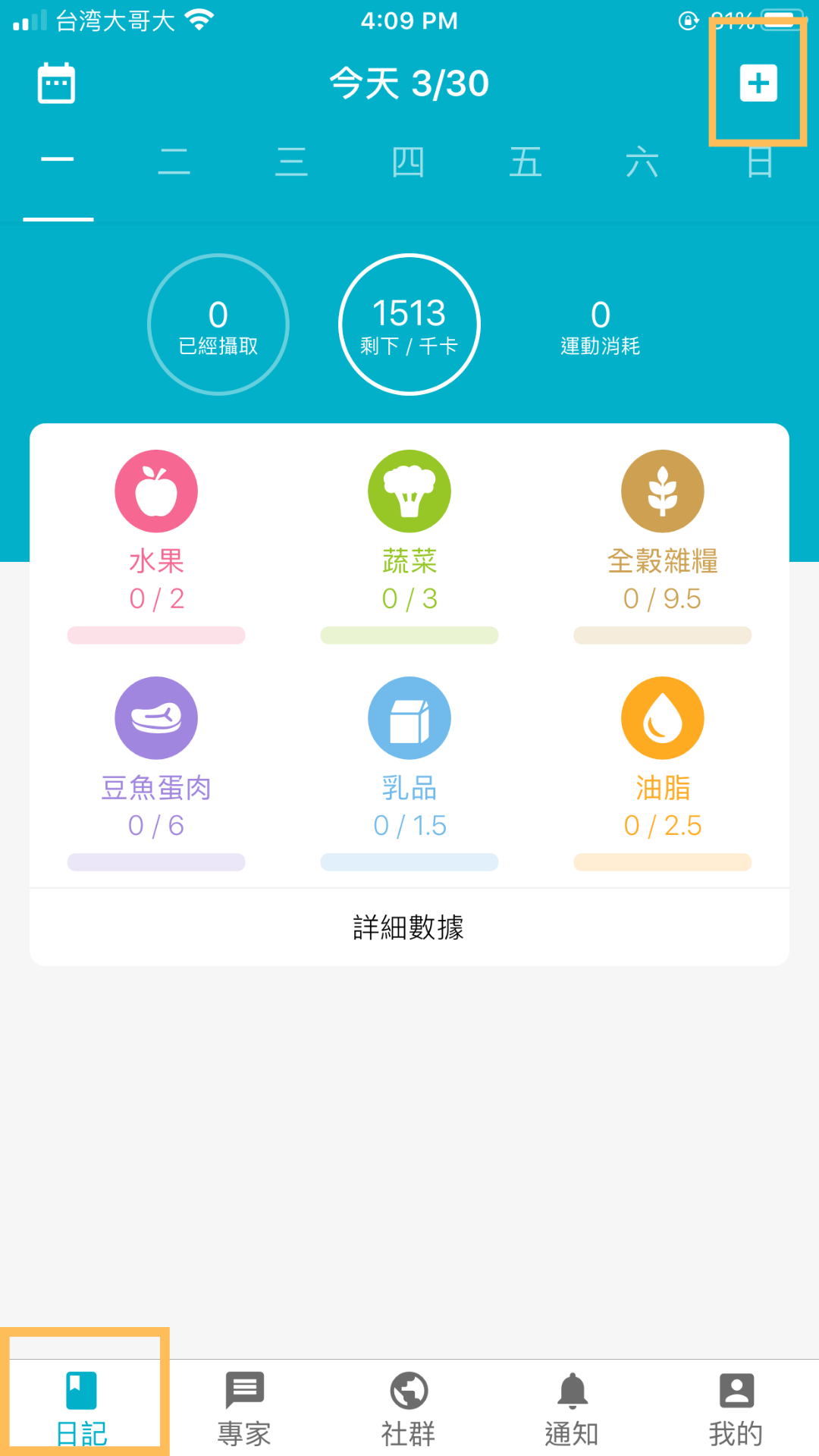Switch to the 二 day tab

[x=174, y=162]
